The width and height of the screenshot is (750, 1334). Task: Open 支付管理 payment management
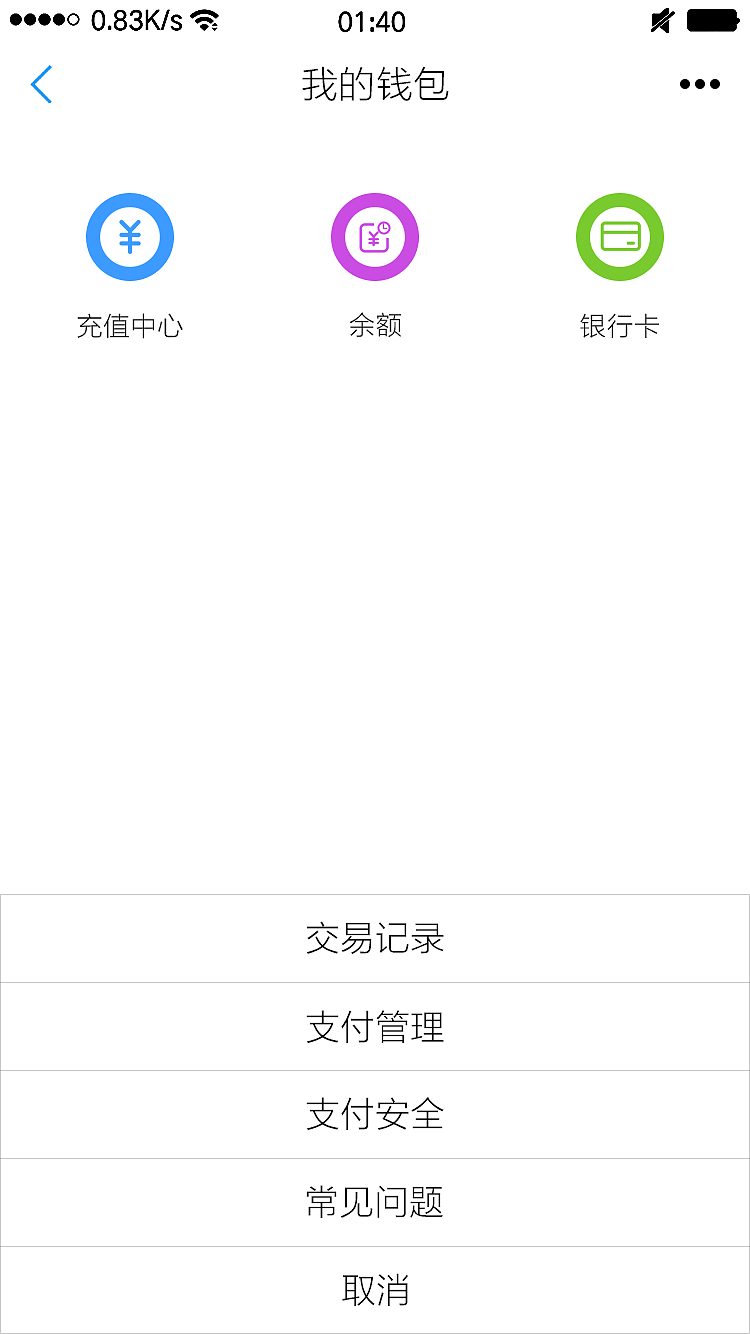pos(375,1026)
